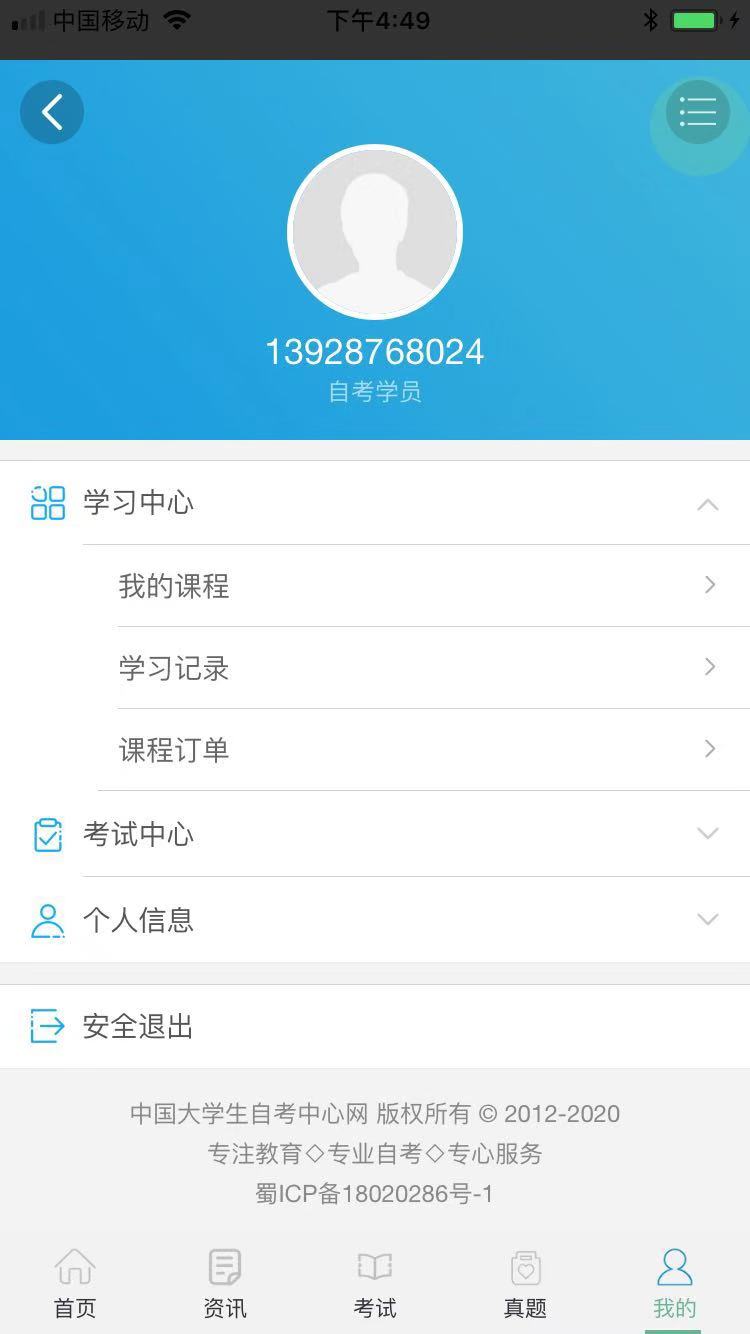Select the 真题 tab
750x1334 pixels.
[x=525, y=1284]
